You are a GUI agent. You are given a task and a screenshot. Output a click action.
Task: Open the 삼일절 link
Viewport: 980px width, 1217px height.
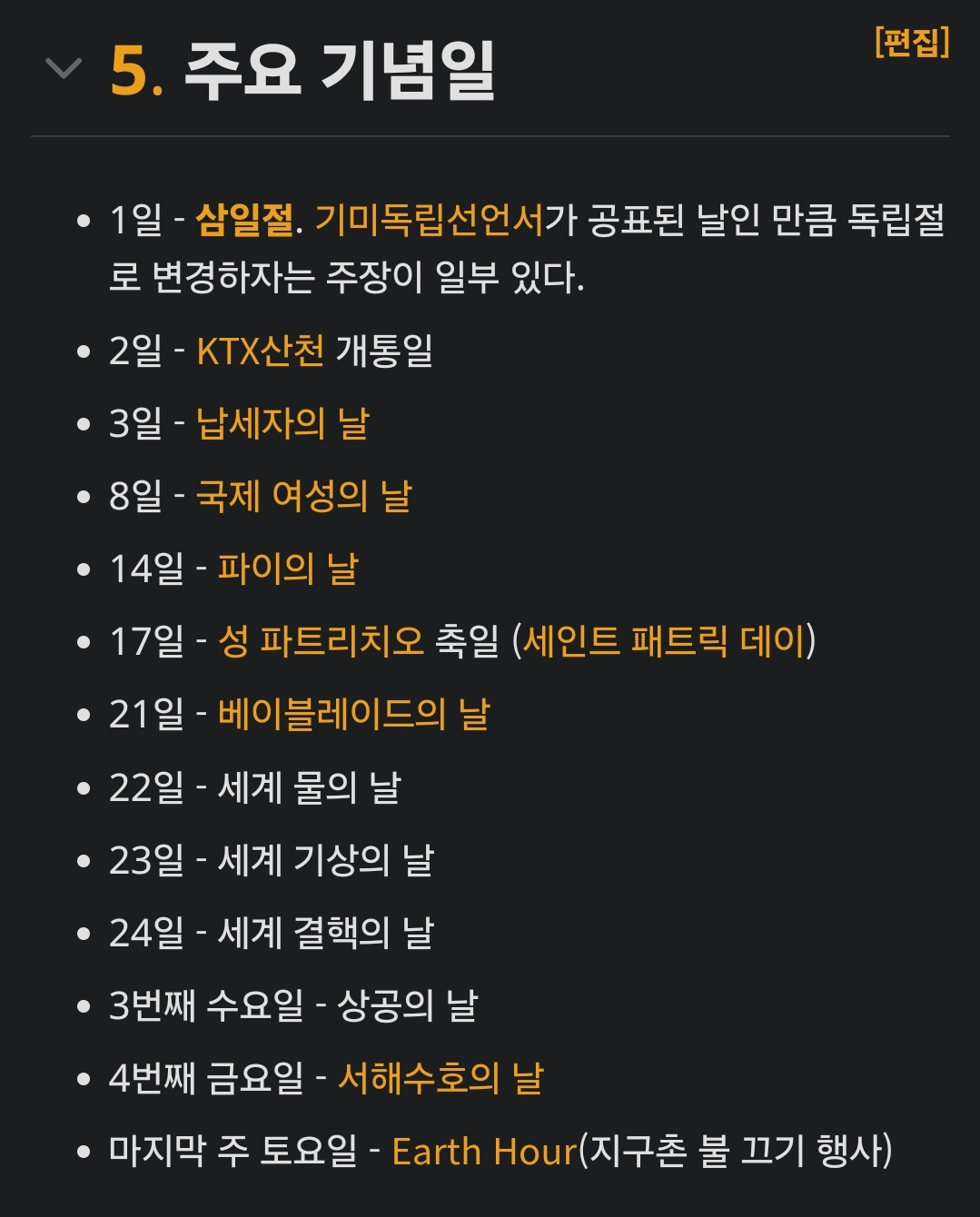coord(245,221)
